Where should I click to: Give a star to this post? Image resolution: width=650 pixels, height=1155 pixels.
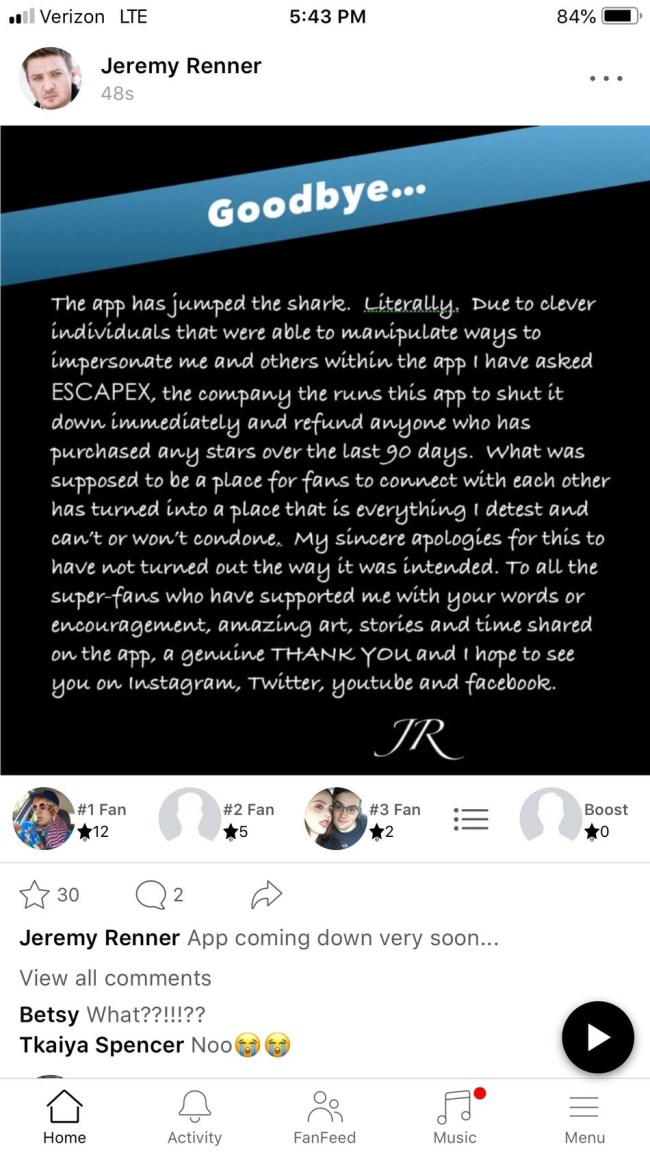[x=35, y=895]
